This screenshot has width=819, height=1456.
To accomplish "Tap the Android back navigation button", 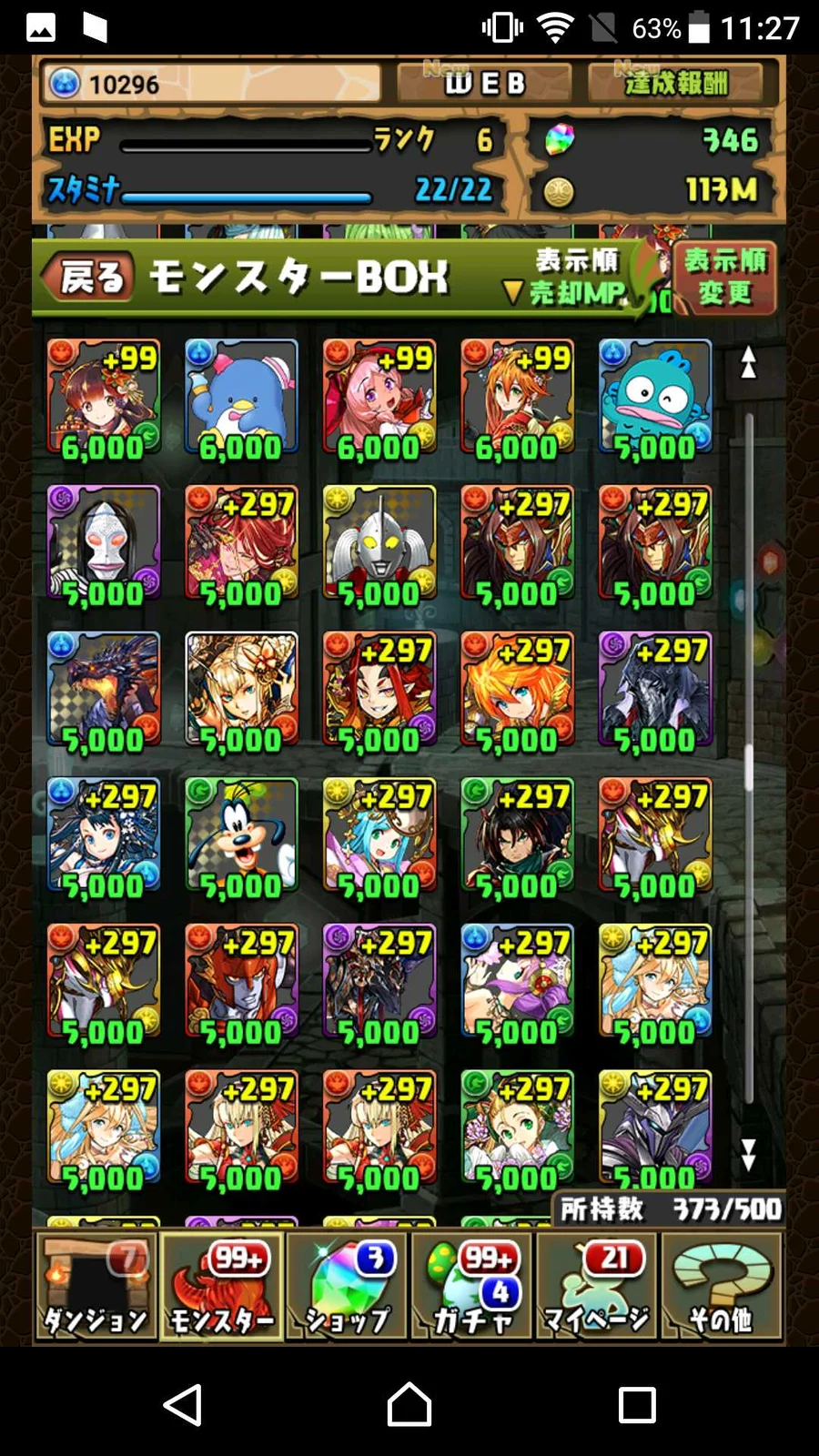I will pyautogui.click(x=183, y=1404).
